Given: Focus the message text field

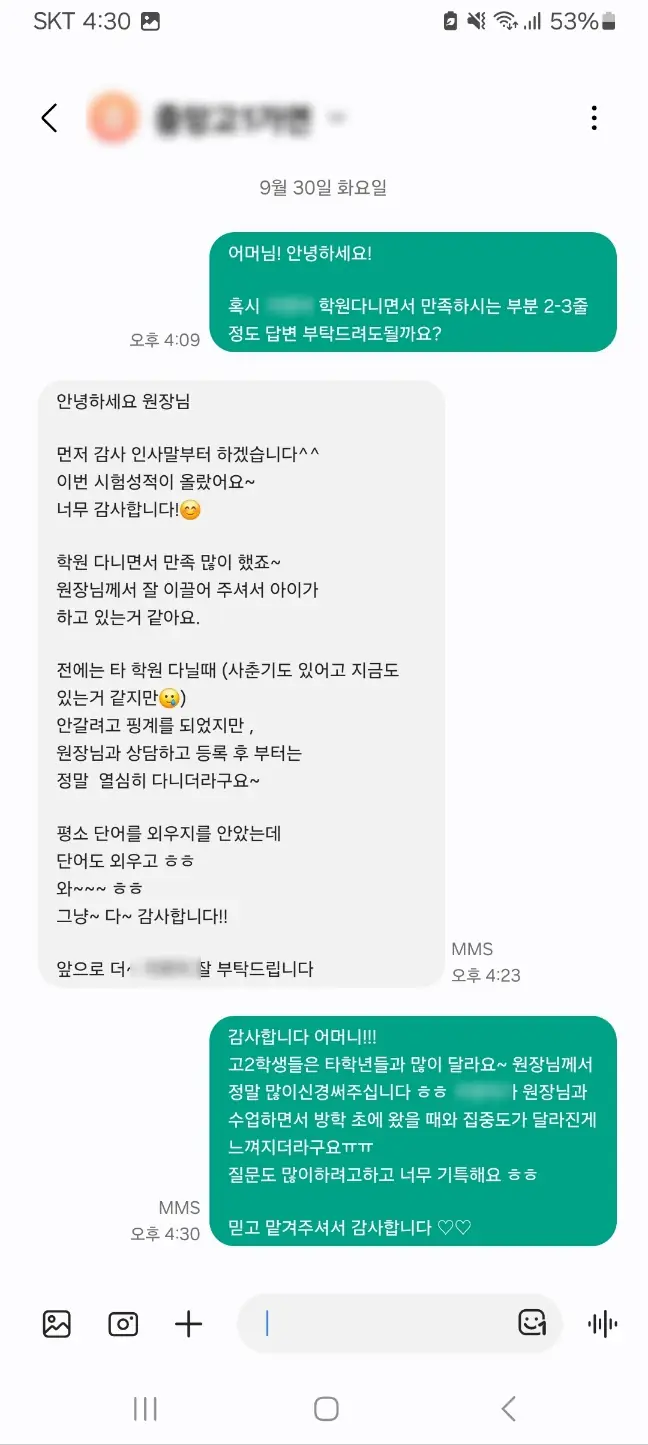Looking at the screenshot, I should point(380,1324).
